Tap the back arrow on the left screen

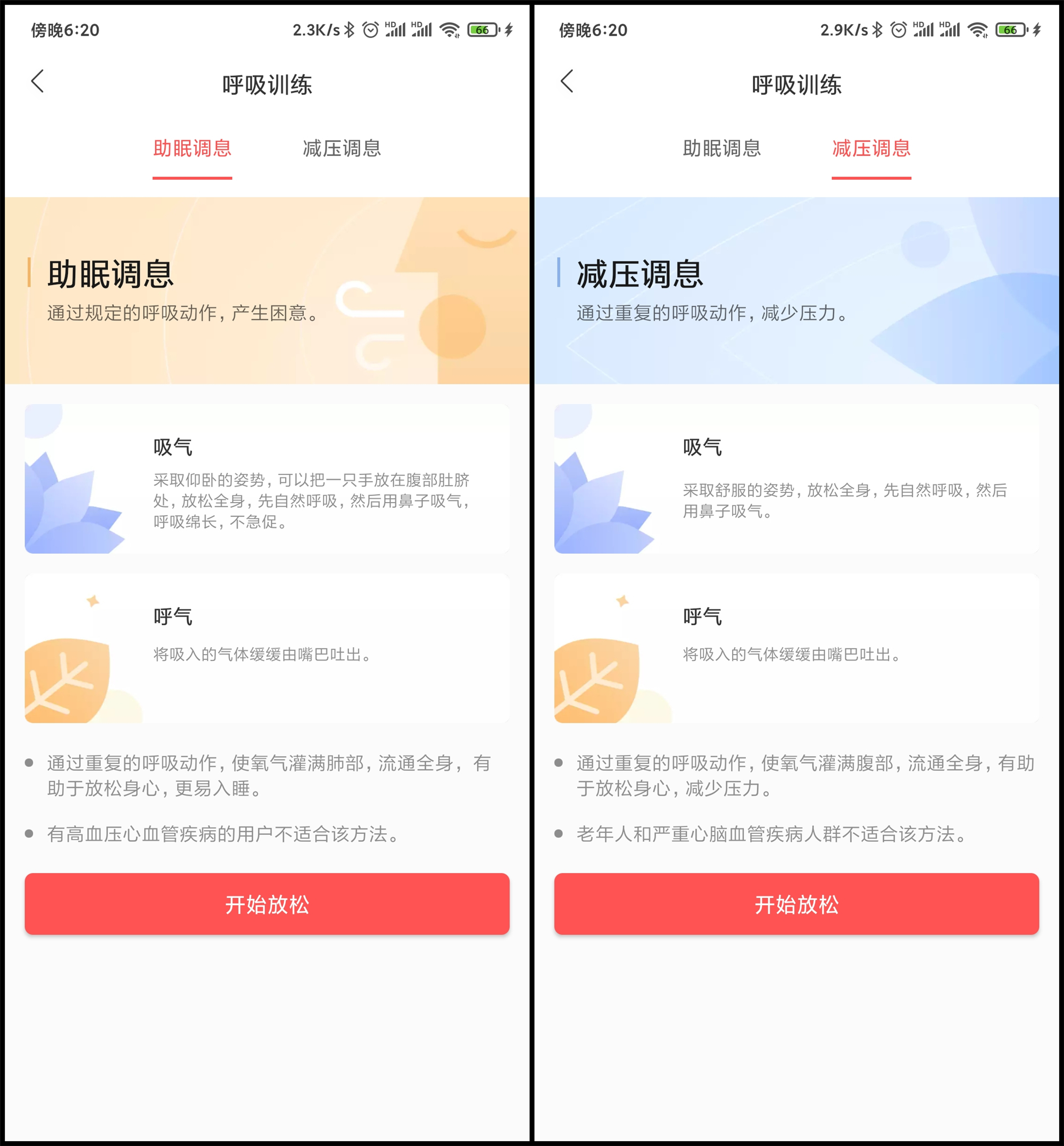[37, 82]
